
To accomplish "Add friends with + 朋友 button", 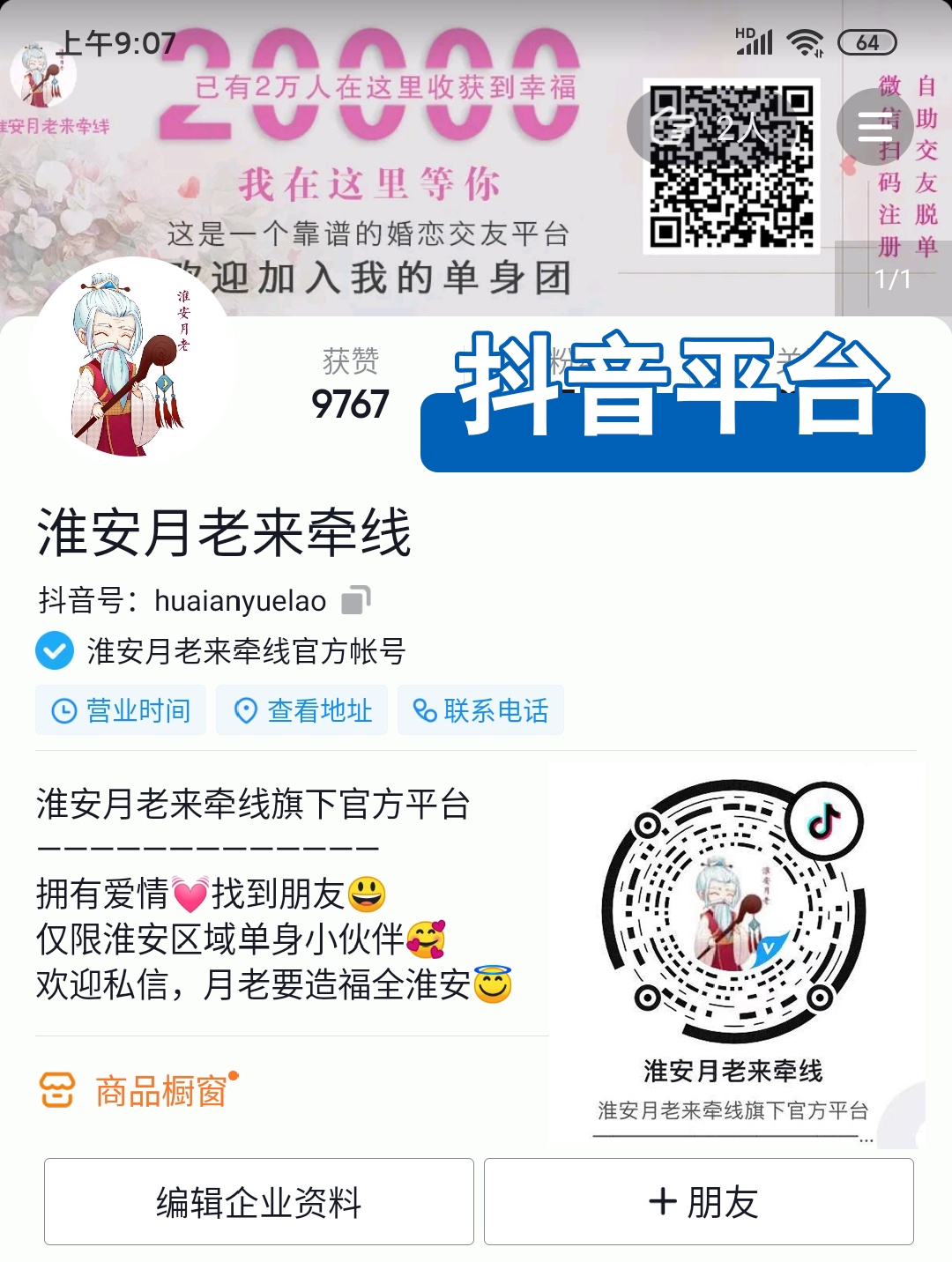I will [699, 1202].
